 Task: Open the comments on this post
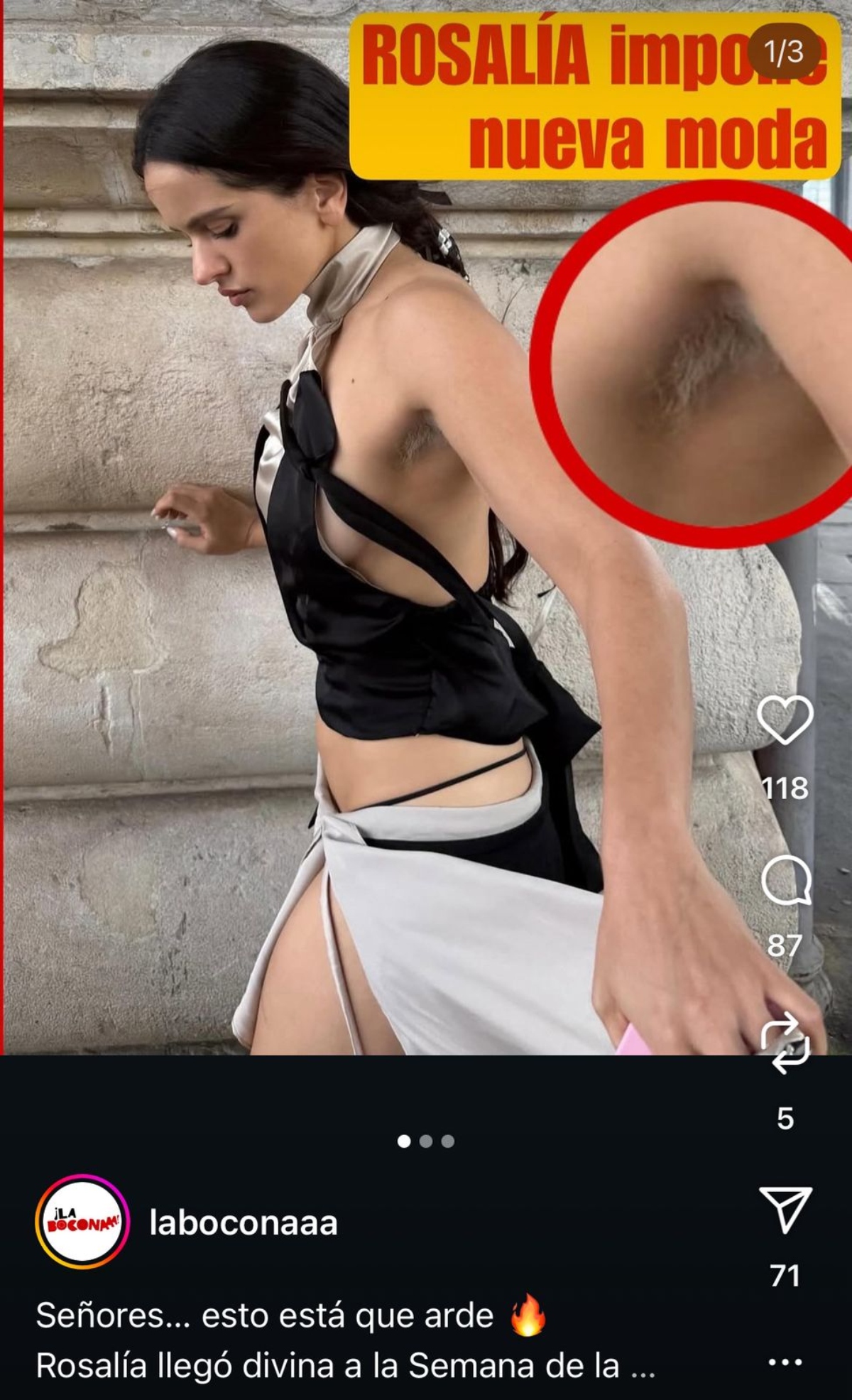pyautogui.click(x=786, y=880)
